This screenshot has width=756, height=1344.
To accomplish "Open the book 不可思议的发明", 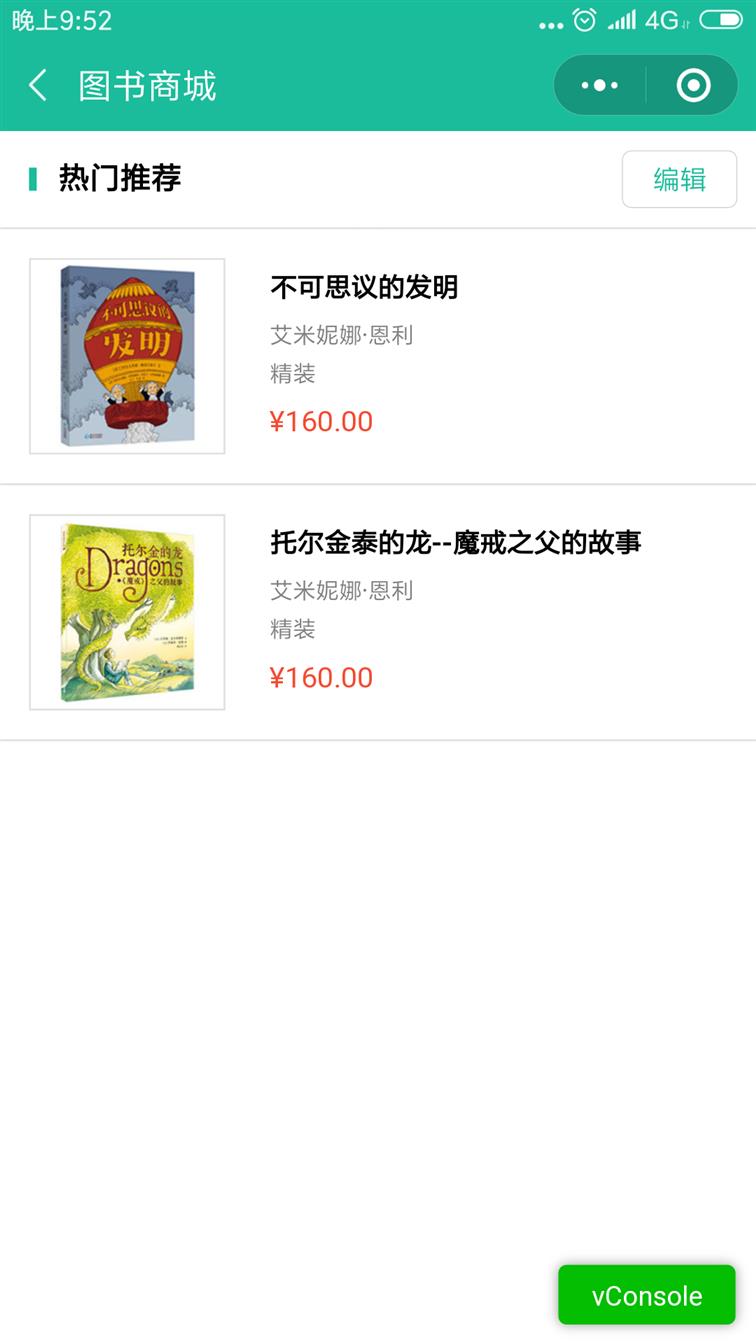I will 364,288.
